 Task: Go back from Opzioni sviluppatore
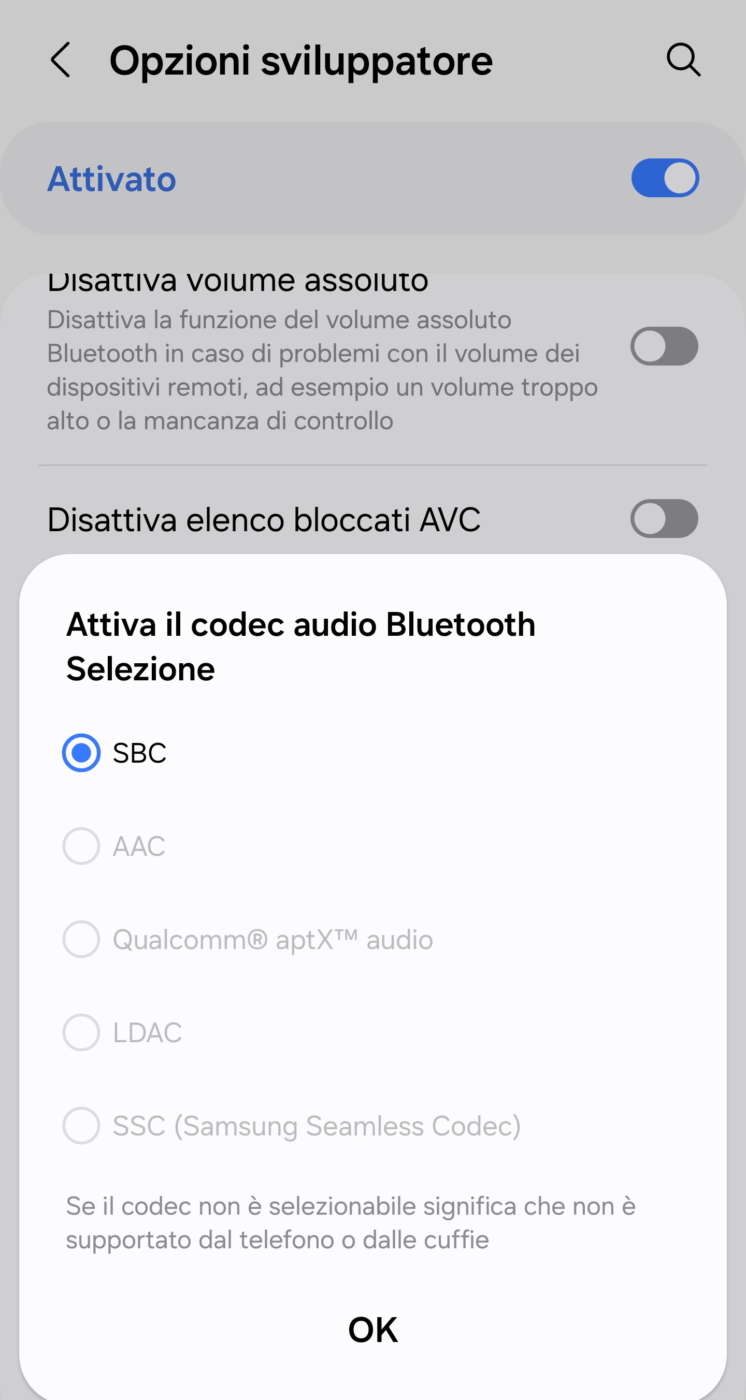point(61,61)
